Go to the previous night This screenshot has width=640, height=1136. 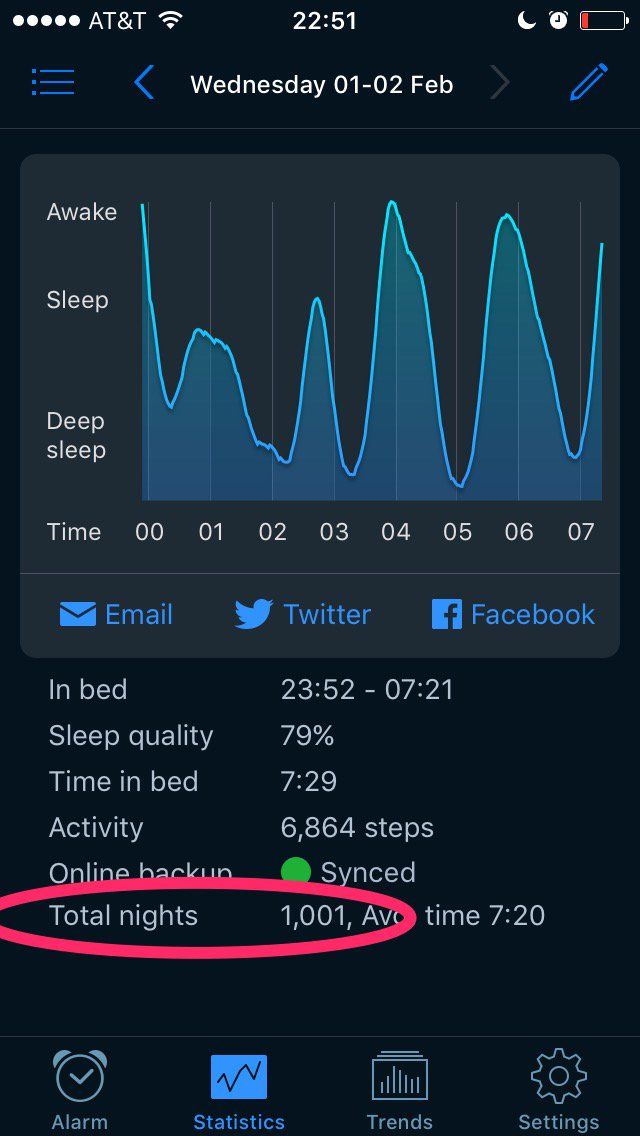[144, 83]
